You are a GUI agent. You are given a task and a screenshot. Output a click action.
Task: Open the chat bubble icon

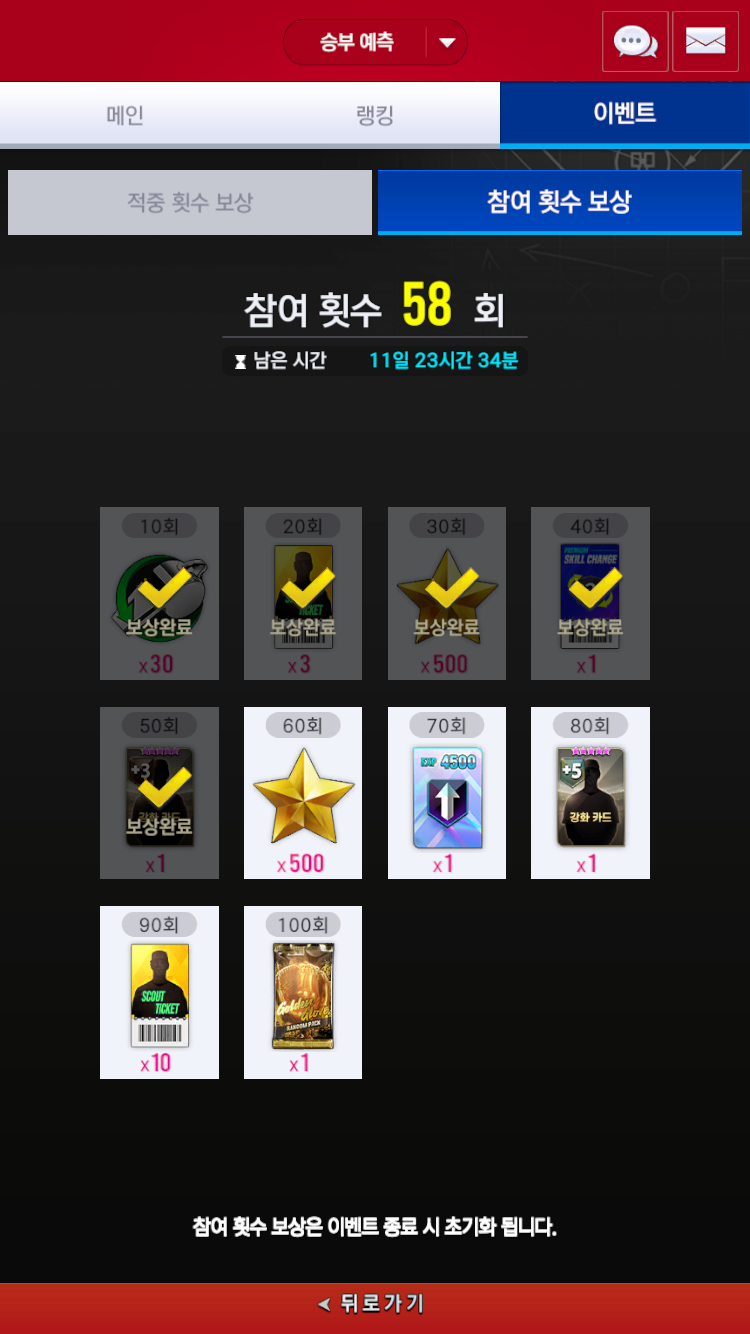point(635,42)
